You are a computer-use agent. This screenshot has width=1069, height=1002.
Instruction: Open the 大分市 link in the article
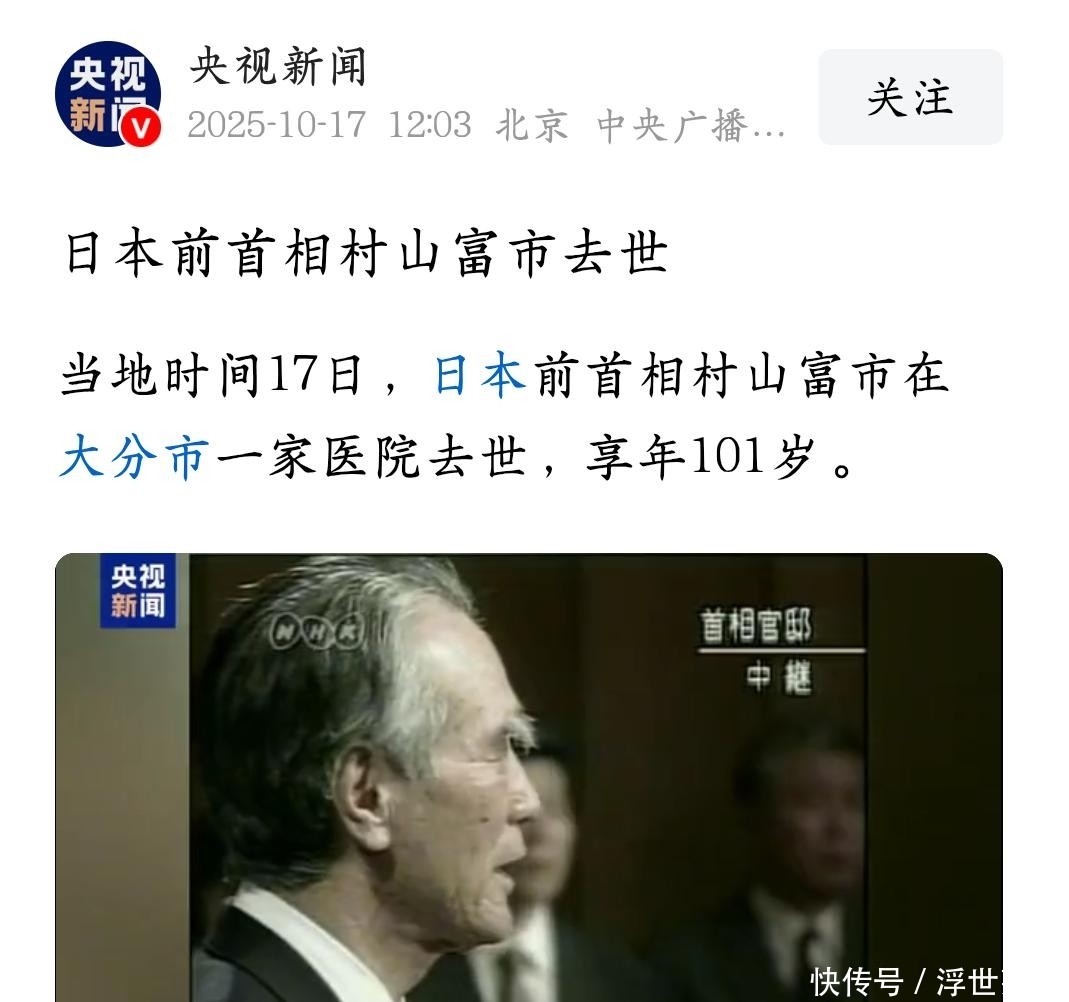pyautogui.click(x=133, y=458)
